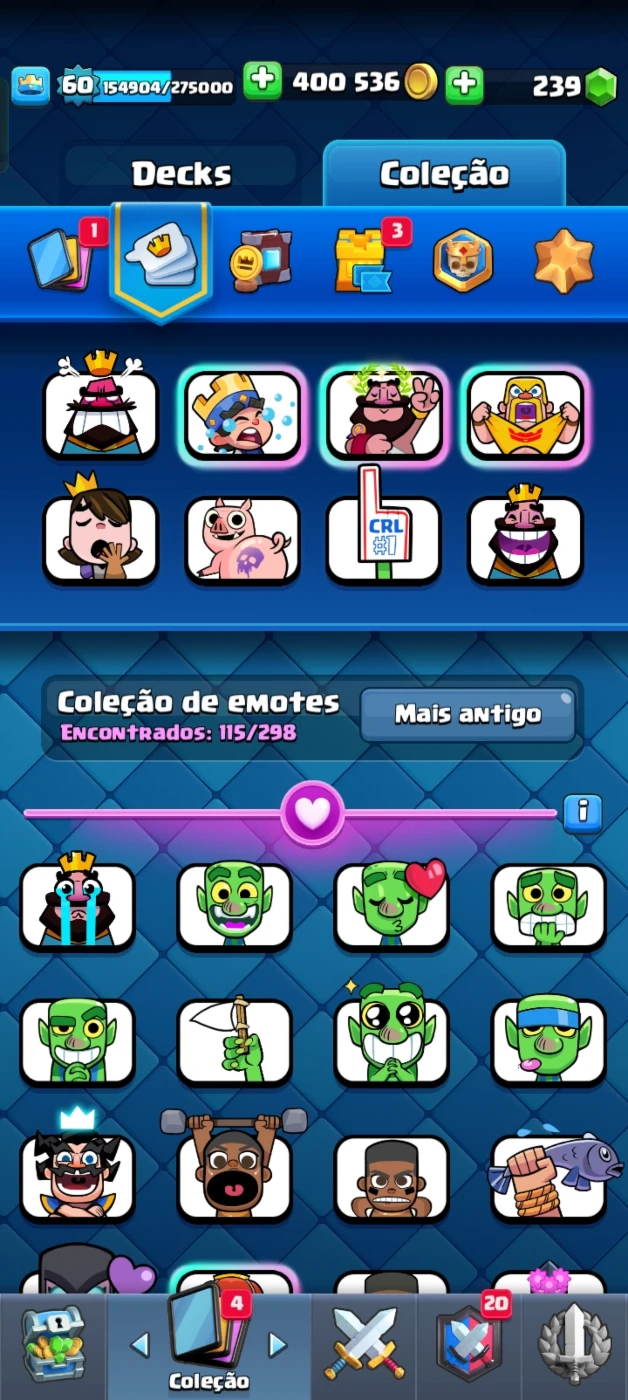Screen dimensions: 628x1400
Task: Add gems with the plus button
Action: 464,84
